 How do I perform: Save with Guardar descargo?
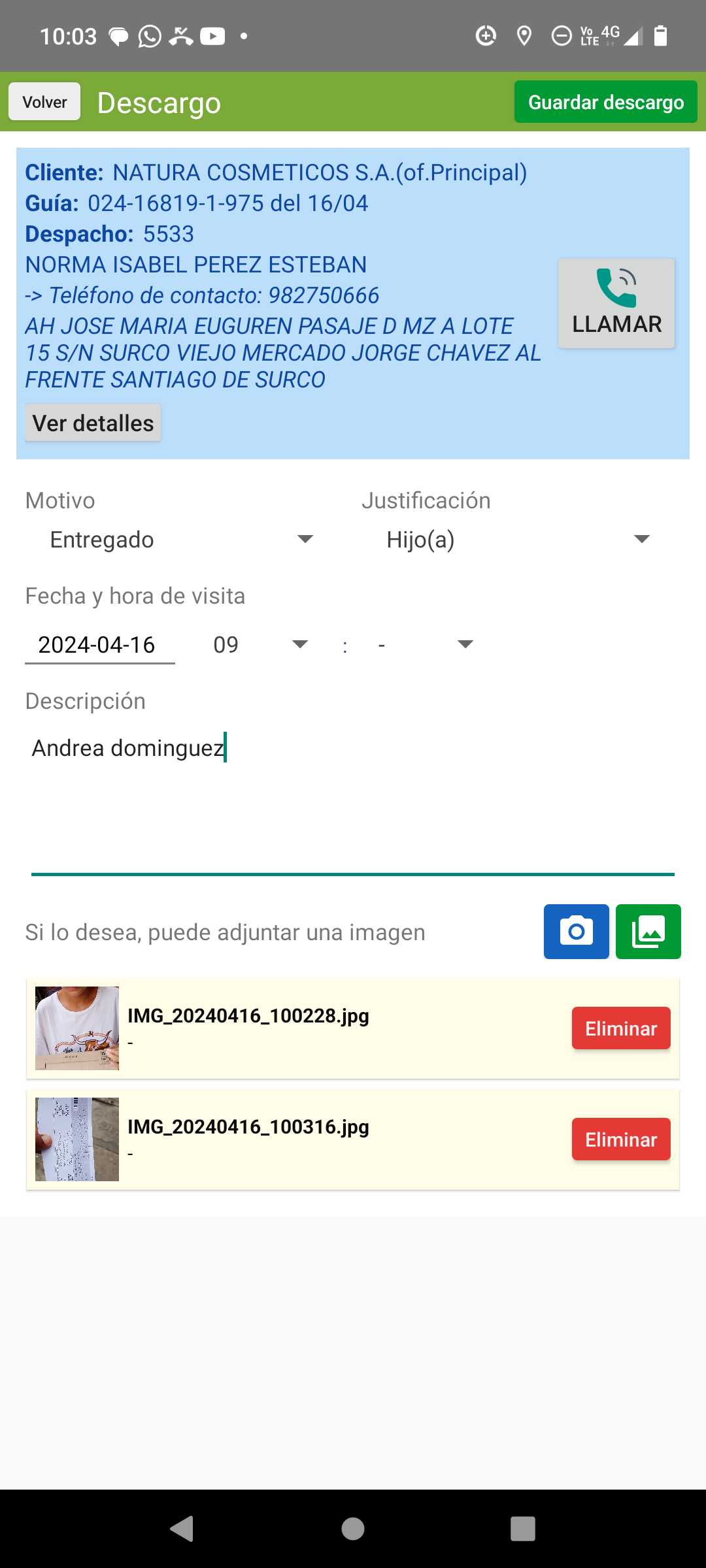click(605, 102)
